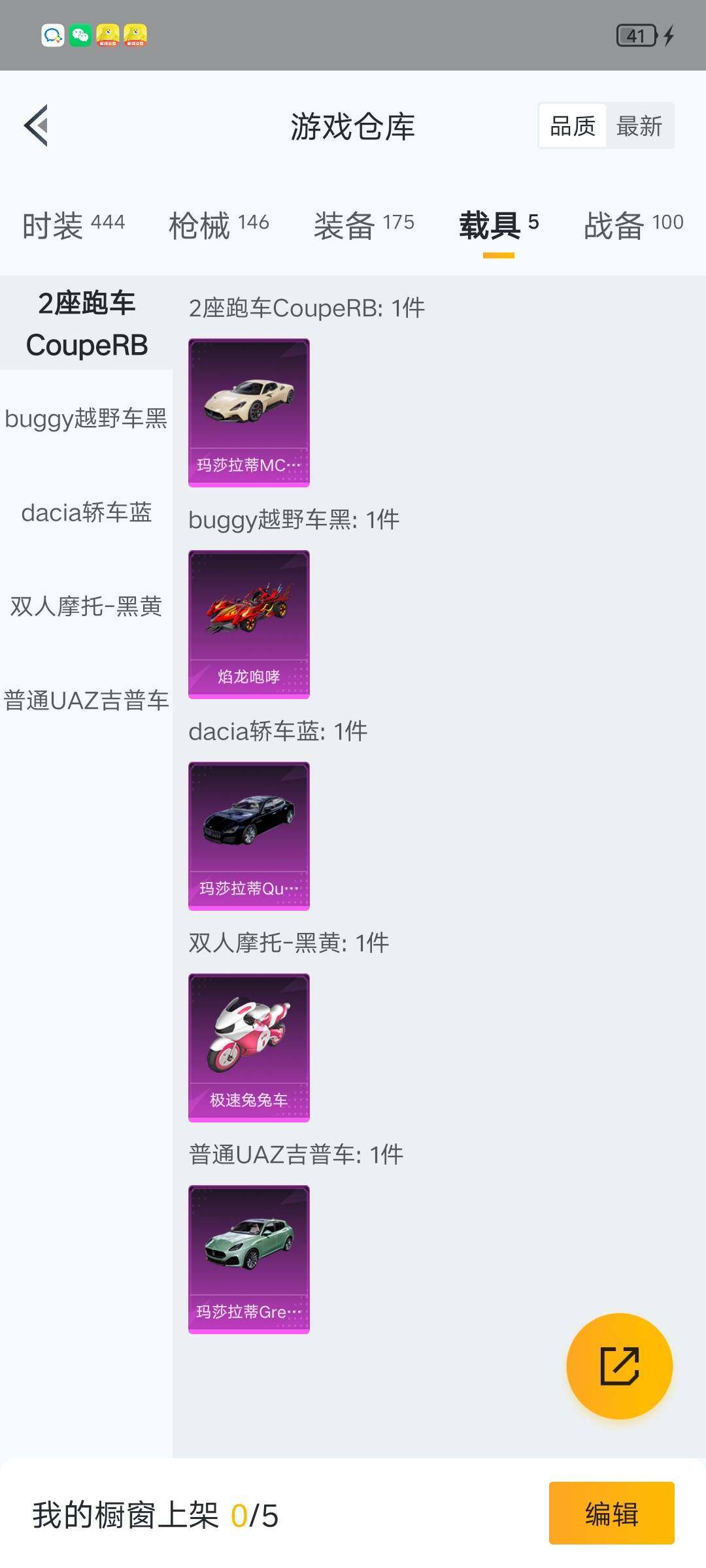The image size is (706, 1568).
Task: Select the 焰龙咆哮 buggy thumbnail
Action: coord(249,623)
